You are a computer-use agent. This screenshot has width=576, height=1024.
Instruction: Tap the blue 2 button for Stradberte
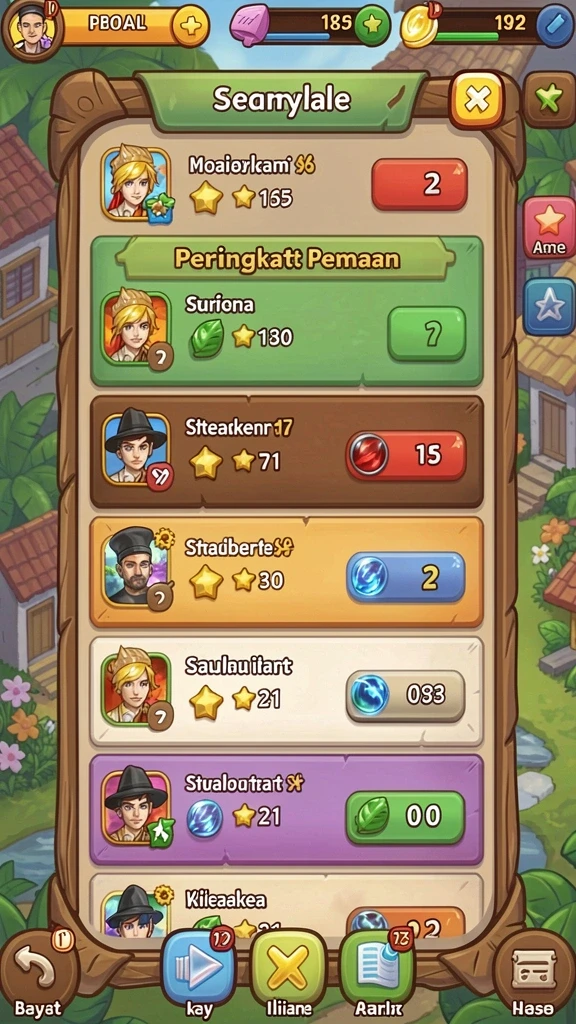click(406, 577)
